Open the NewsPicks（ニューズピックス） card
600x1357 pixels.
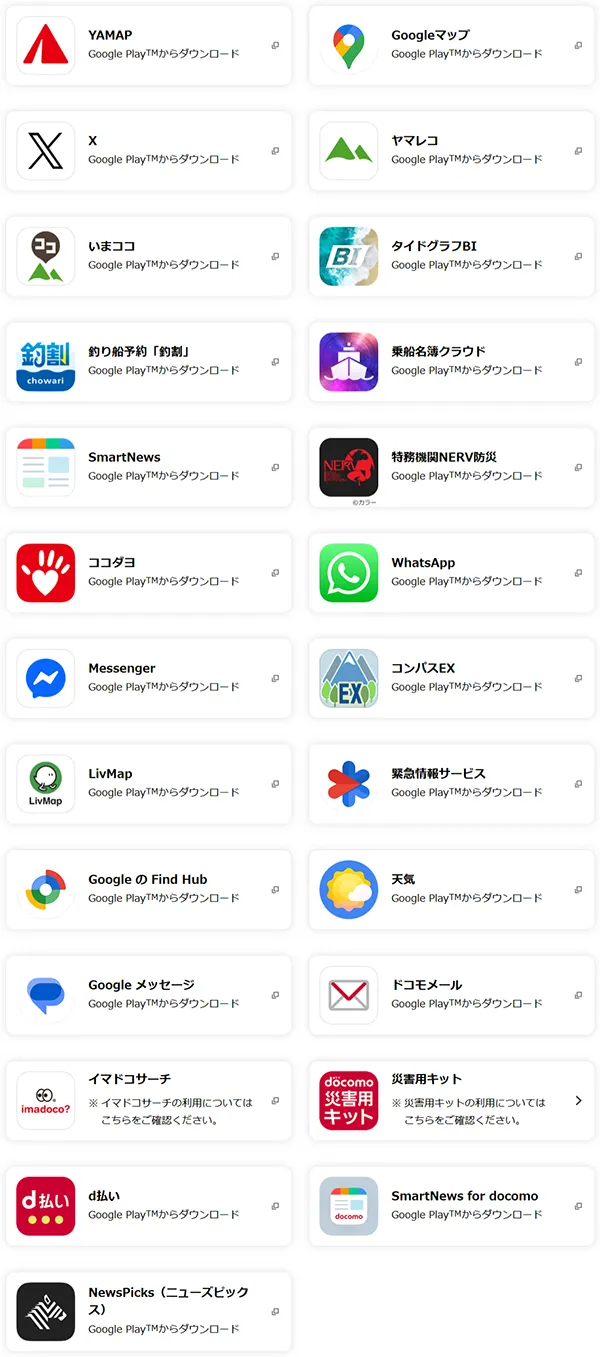[148, 1311]
